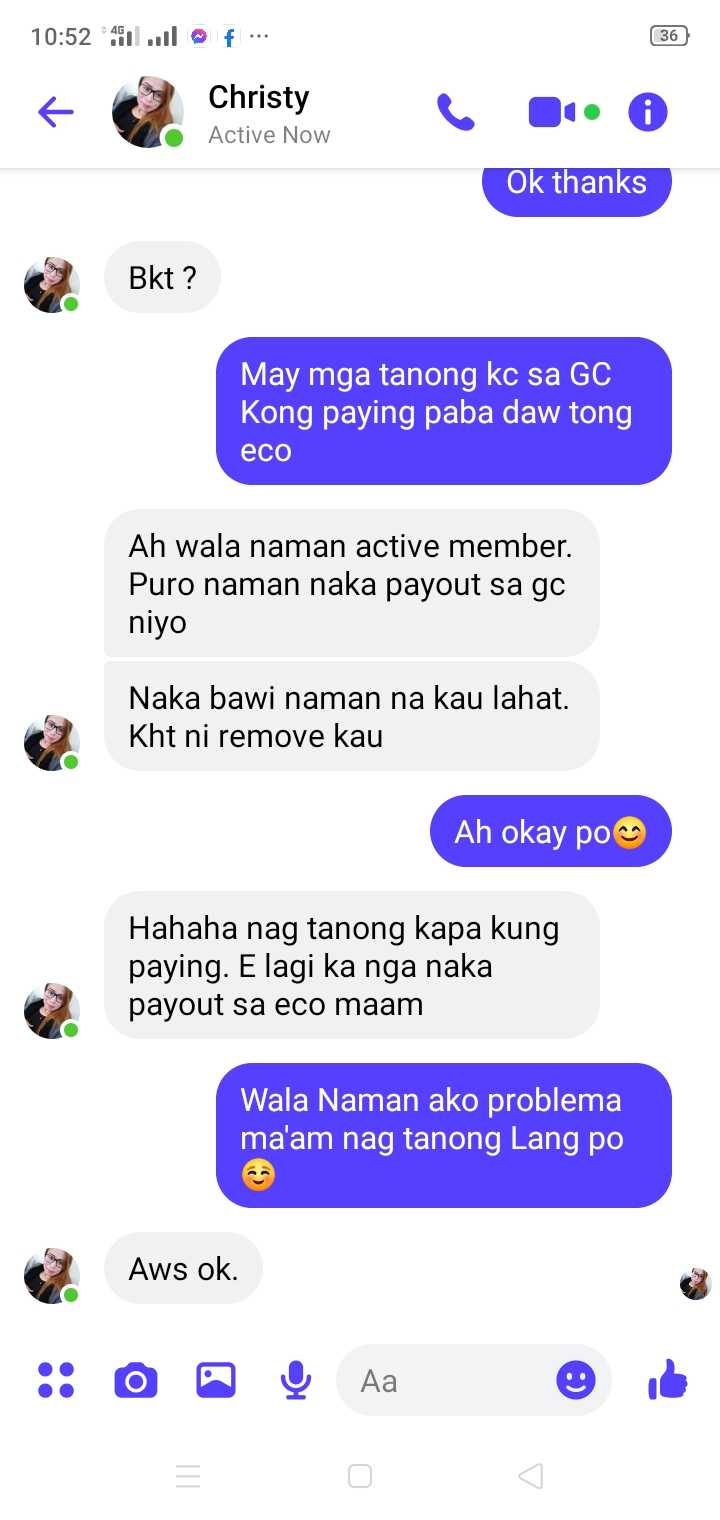The width and height of the screenshot is (720, 1520).
Task: Send a thumbs-up like
Action: [668, 1381]
